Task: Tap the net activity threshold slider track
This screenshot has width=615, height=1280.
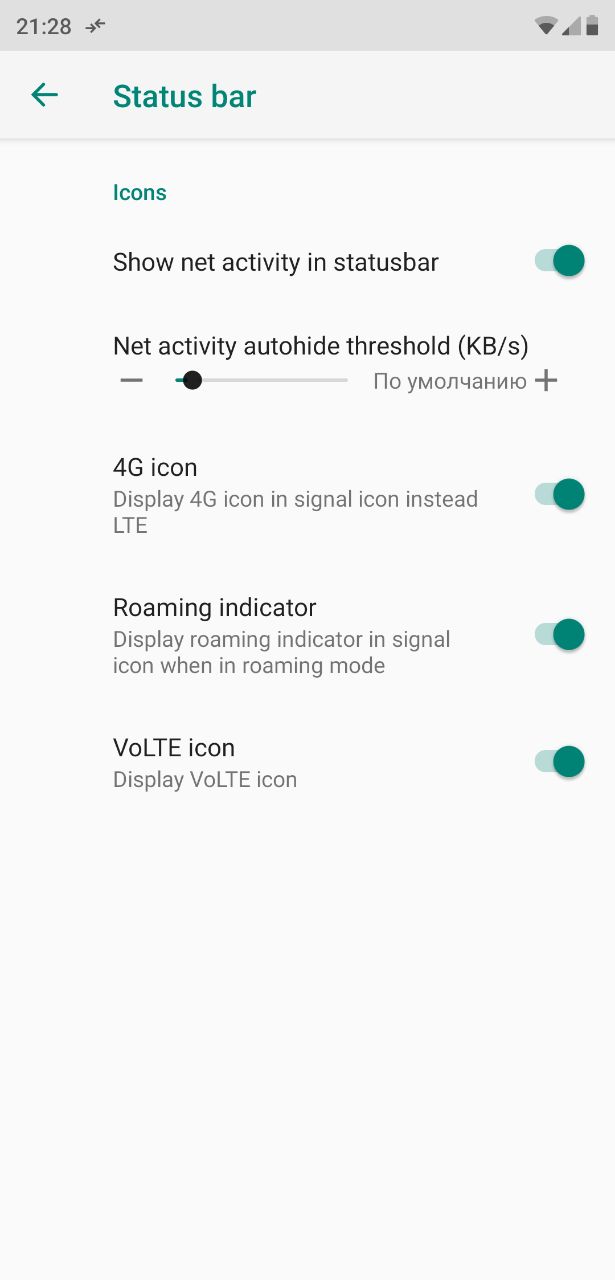Action: [261, 380]
